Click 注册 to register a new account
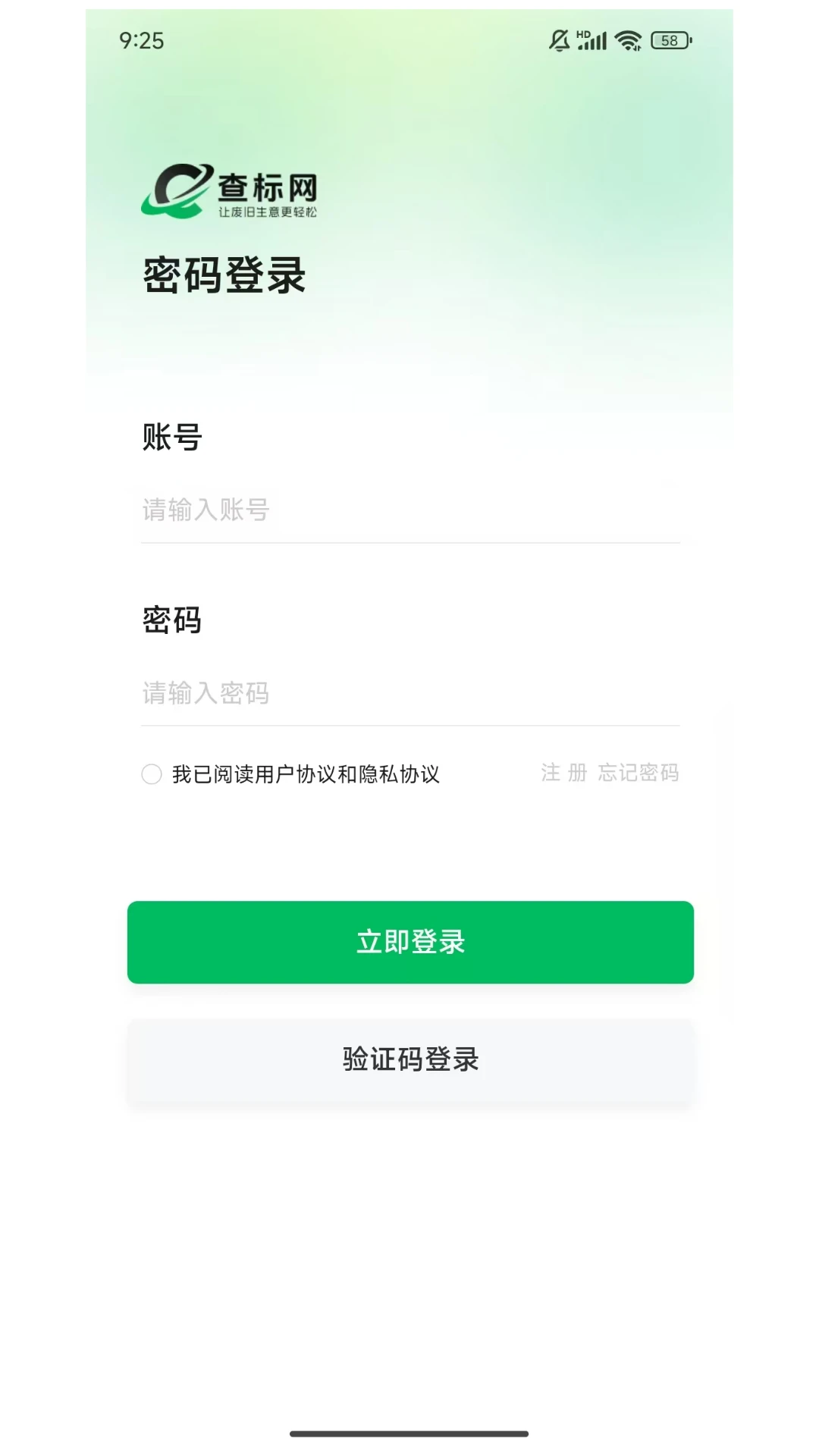Image resolution: width=819 pixels, height=1456 pixels. point(562,773)
